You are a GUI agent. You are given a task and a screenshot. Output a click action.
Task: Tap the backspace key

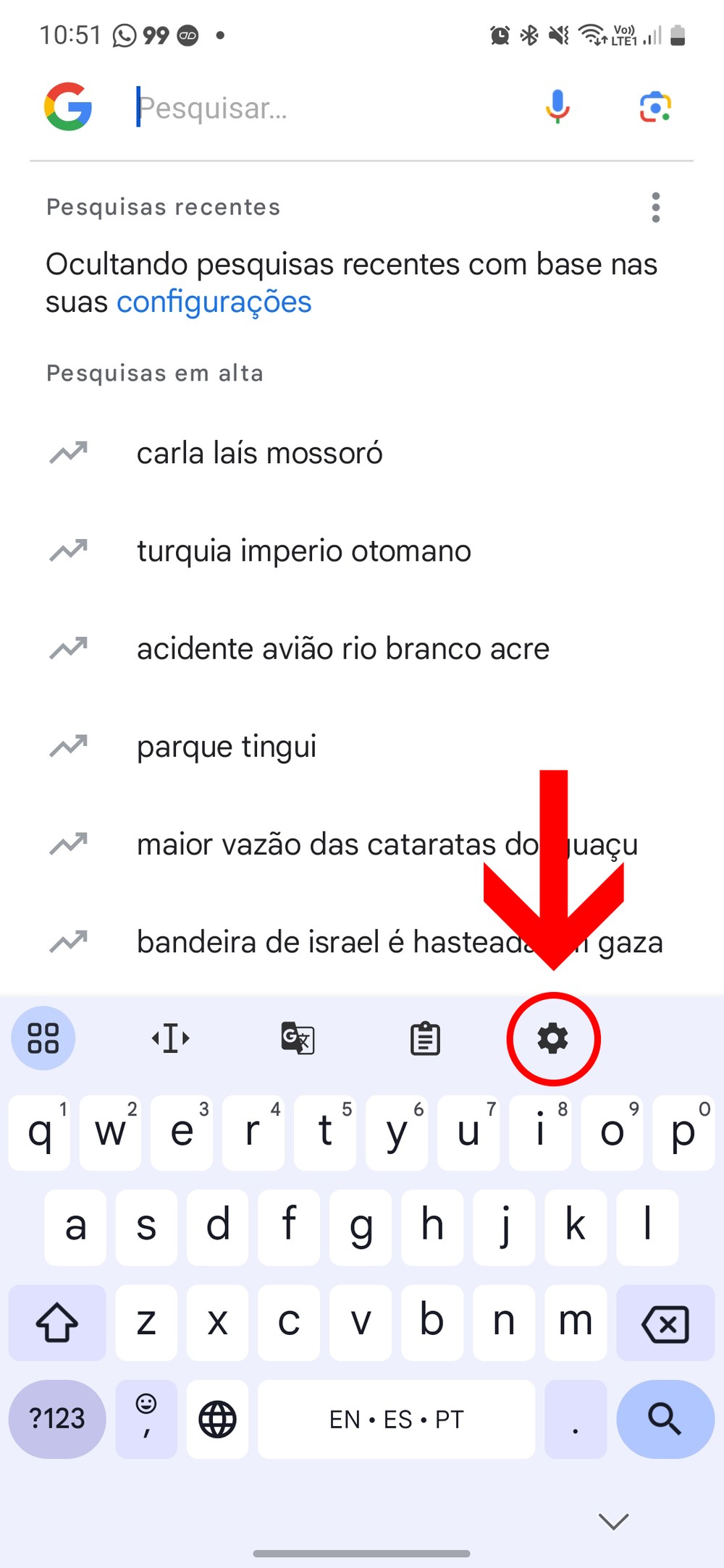[665, 1323]
